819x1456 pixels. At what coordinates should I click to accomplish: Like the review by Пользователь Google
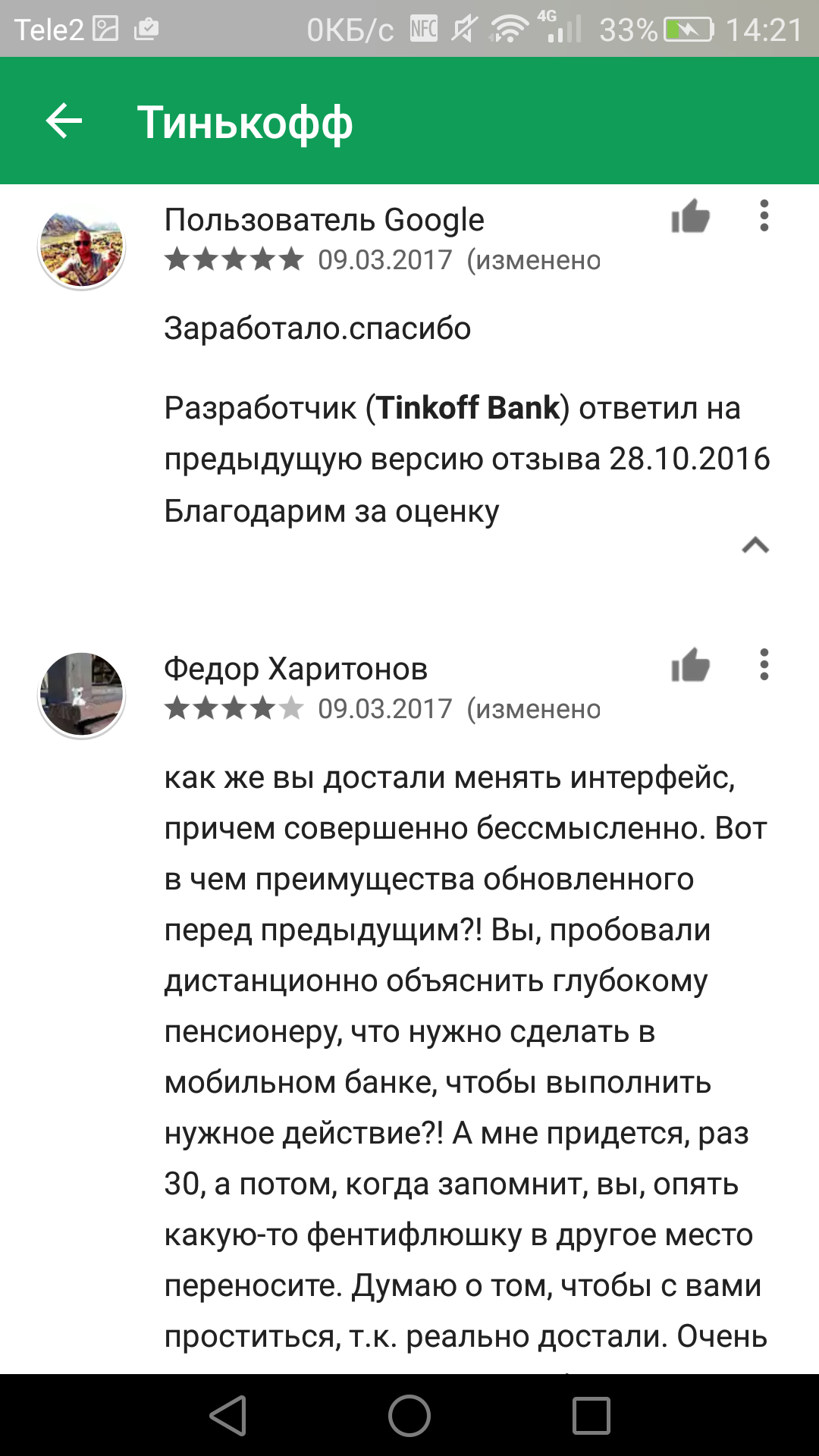point(690,217)
